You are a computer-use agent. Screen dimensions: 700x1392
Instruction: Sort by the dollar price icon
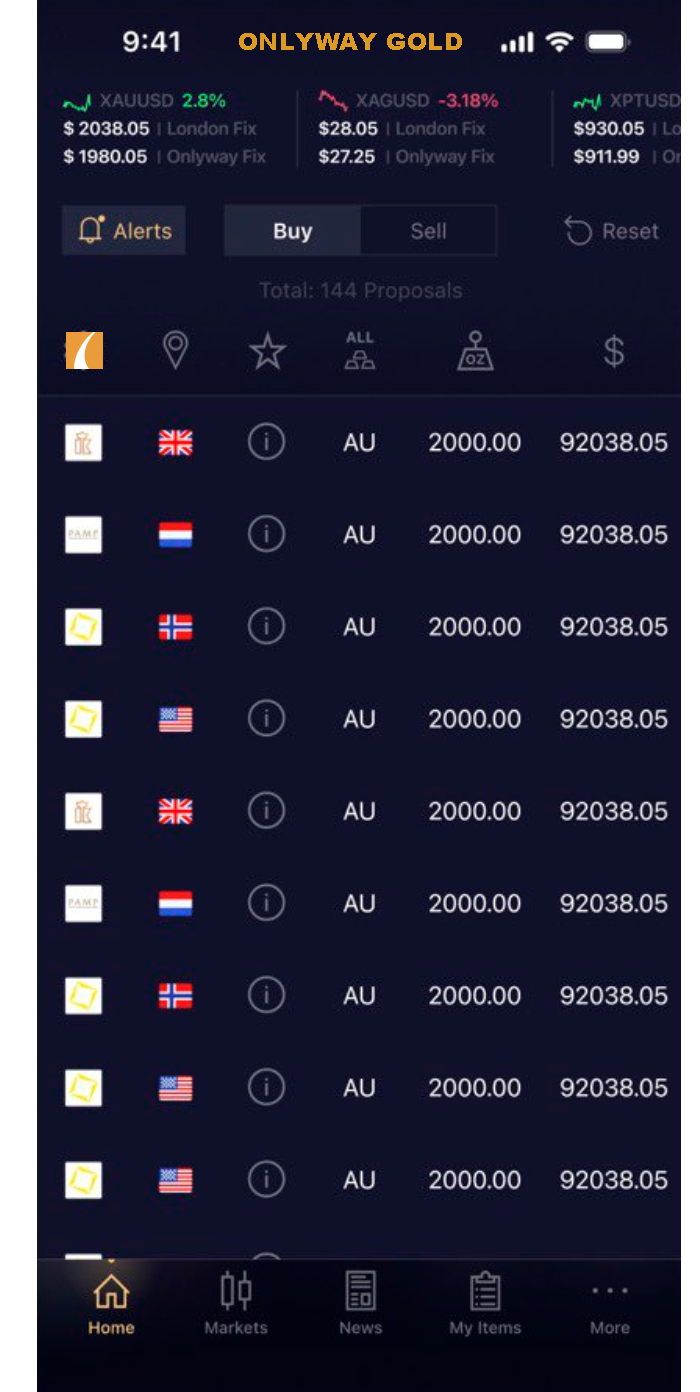614,351
